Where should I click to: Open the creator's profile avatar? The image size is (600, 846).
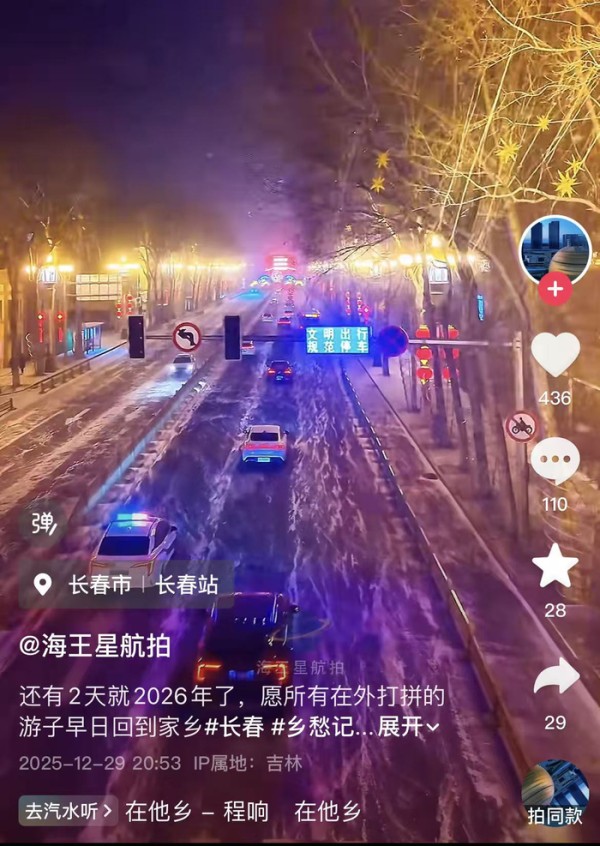click(x=555, y=248)
